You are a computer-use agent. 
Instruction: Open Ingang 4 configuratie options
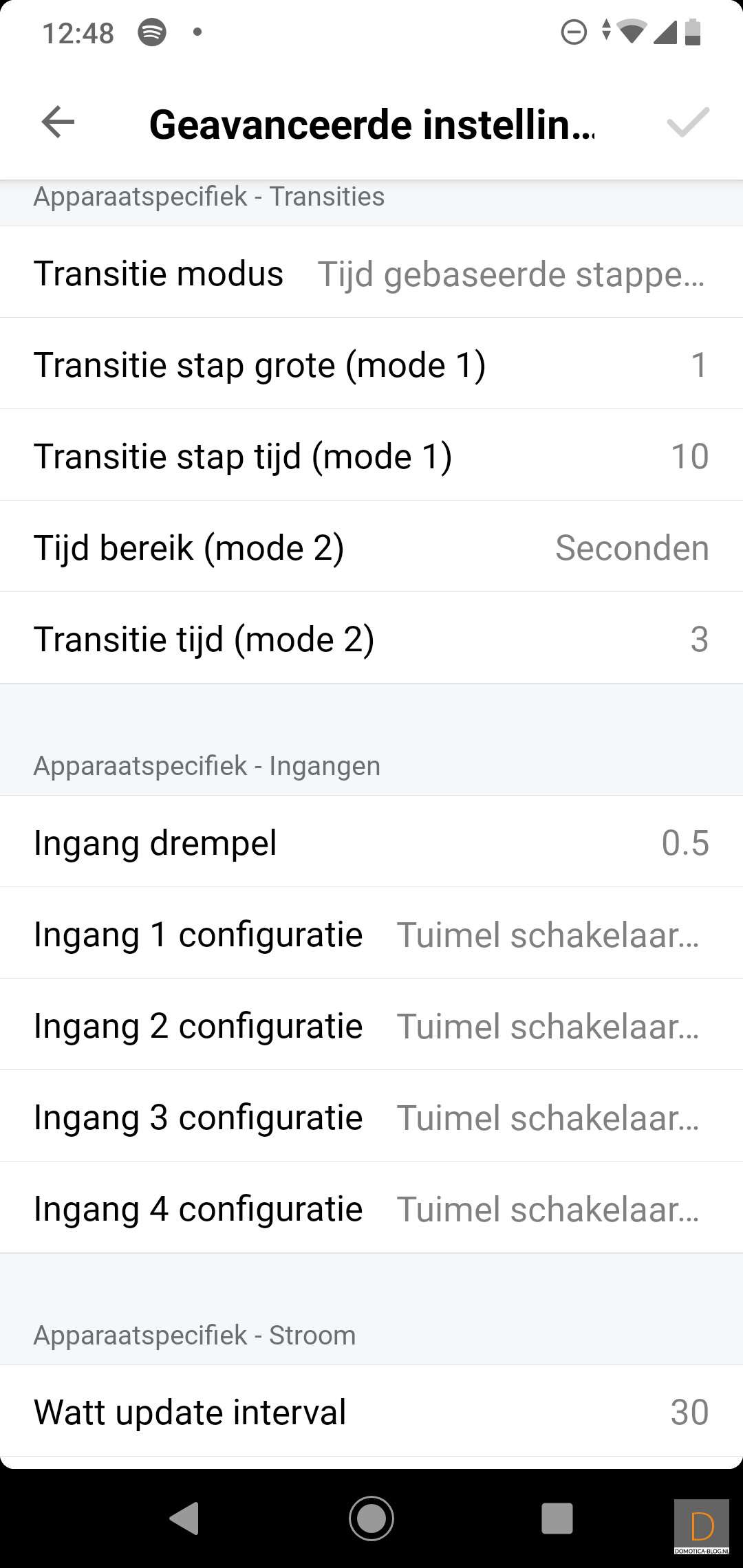(371, 1208)
